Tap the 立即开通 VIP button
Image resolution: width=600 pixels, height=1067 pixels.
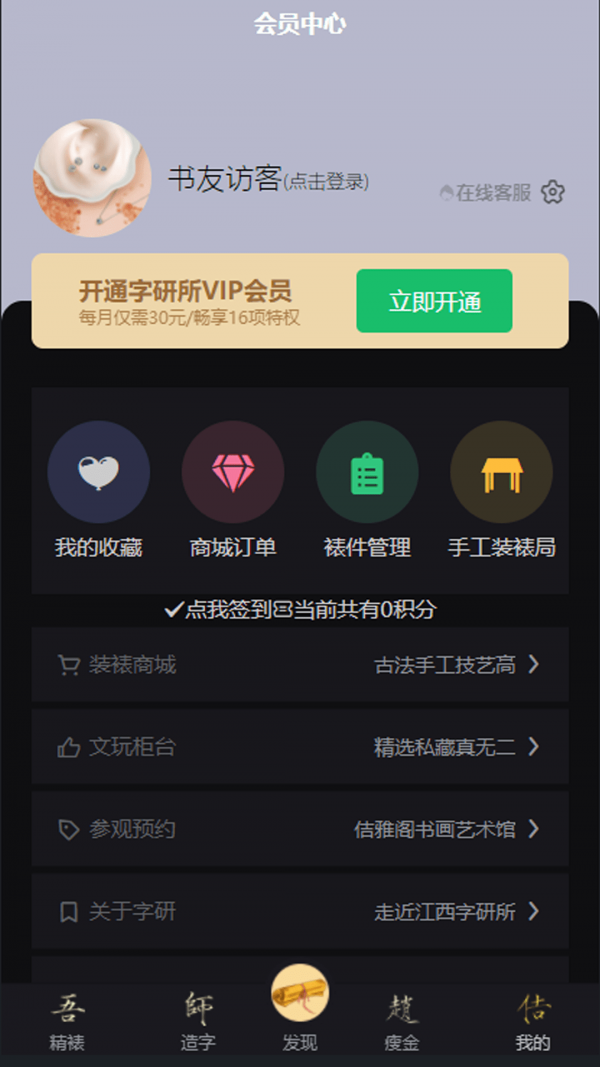(434, 301)
